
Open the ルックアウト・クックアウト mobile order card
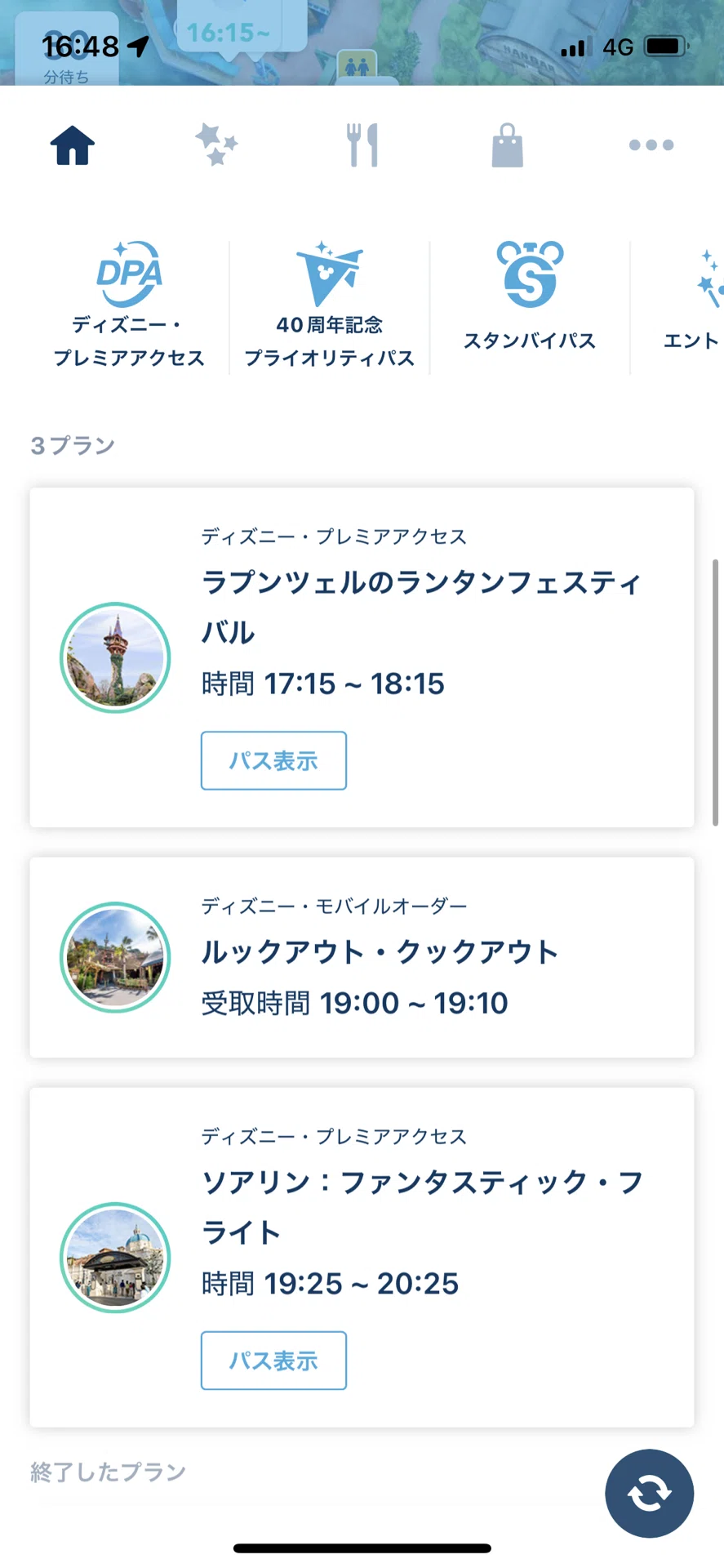(x=362, y=957)
